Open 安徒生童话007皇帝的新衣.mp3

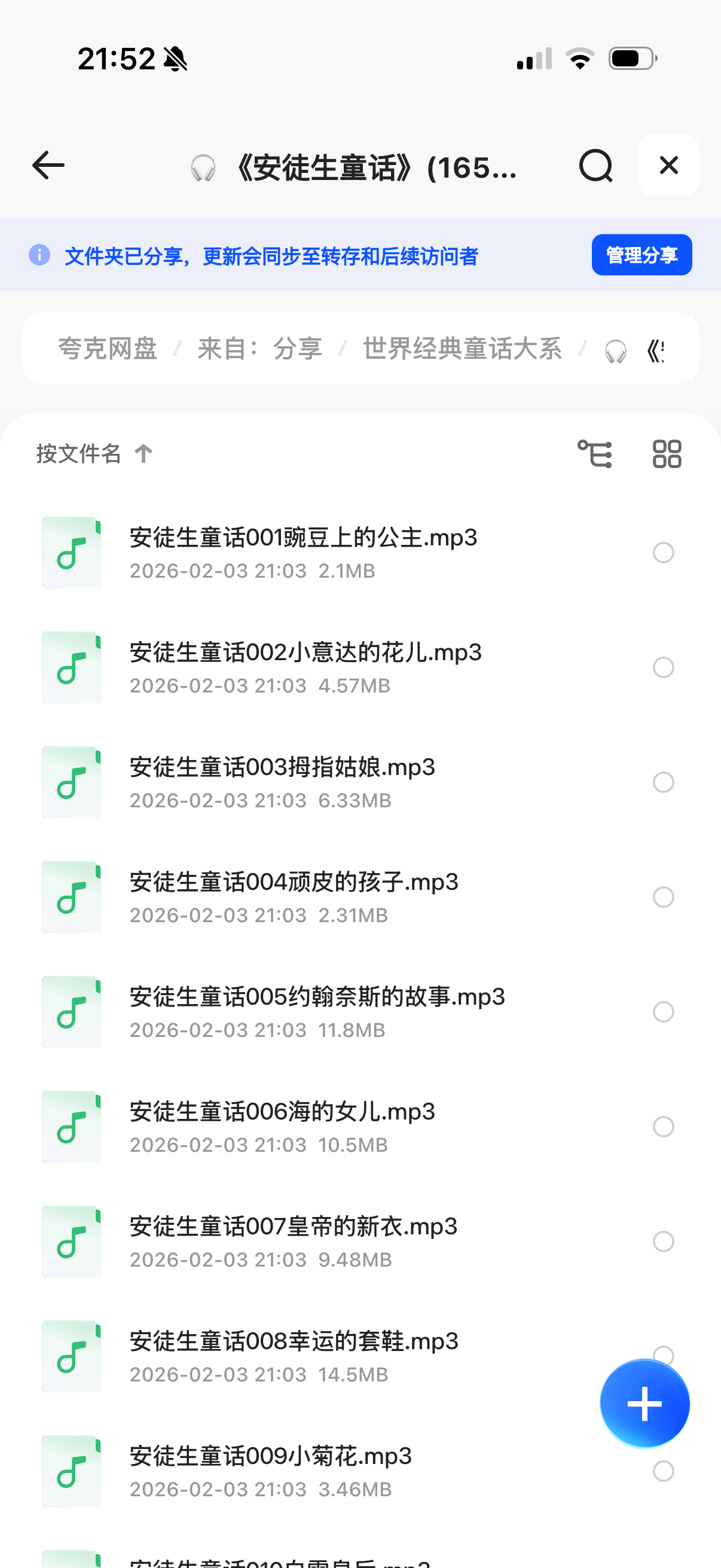point(294,1227)
